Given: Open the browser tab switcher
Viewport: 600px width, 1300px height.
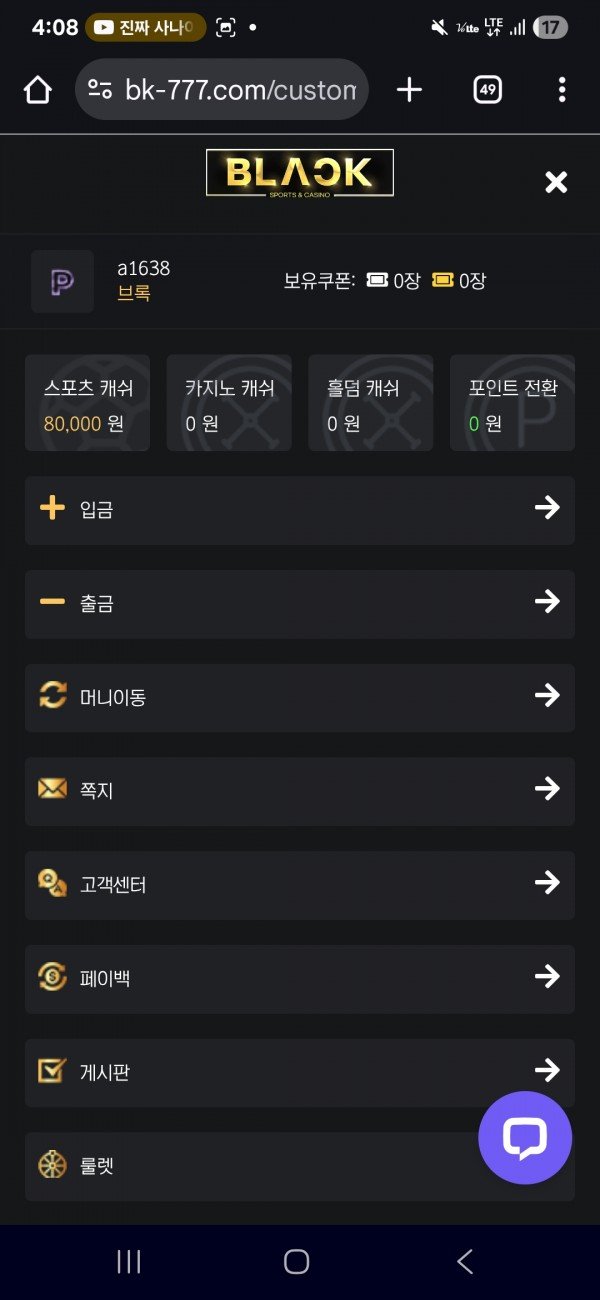Looking at the screenshot, I should 487,90.
